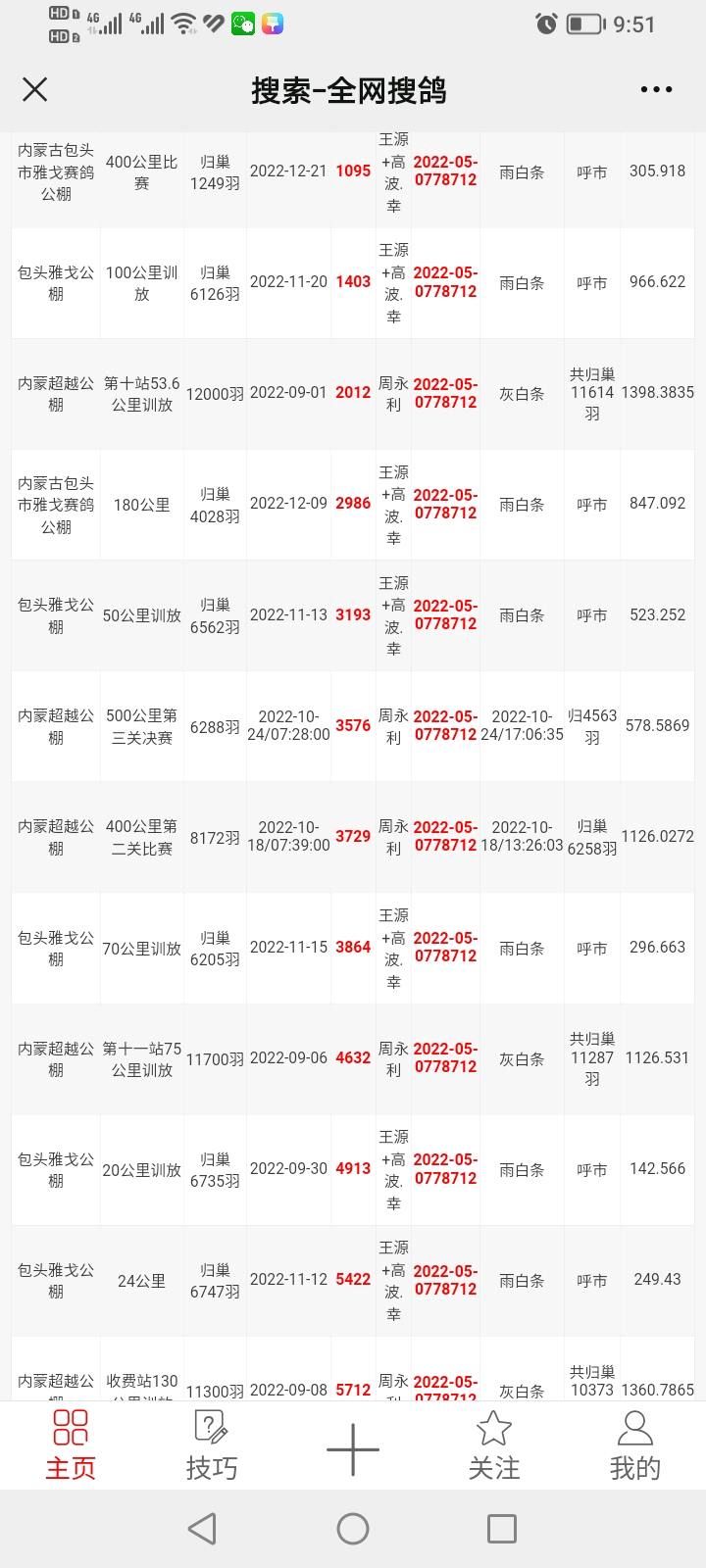Tap the system back button
This screenshot has height=1568, width=706.
pyautogui.click(x=202, y=1528)
